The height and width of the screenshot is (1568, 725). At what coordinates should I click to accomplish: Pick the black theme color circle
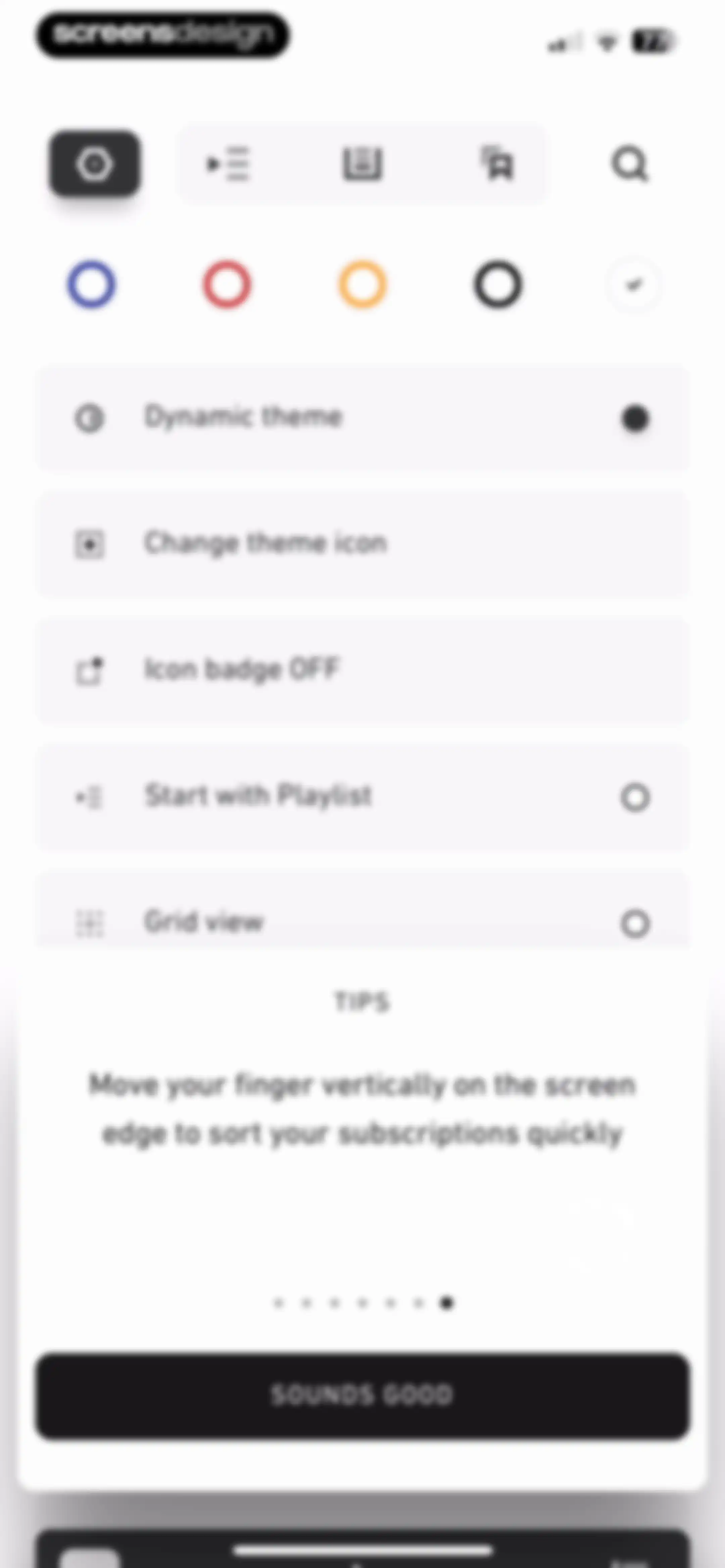click(x=498, y=284)
